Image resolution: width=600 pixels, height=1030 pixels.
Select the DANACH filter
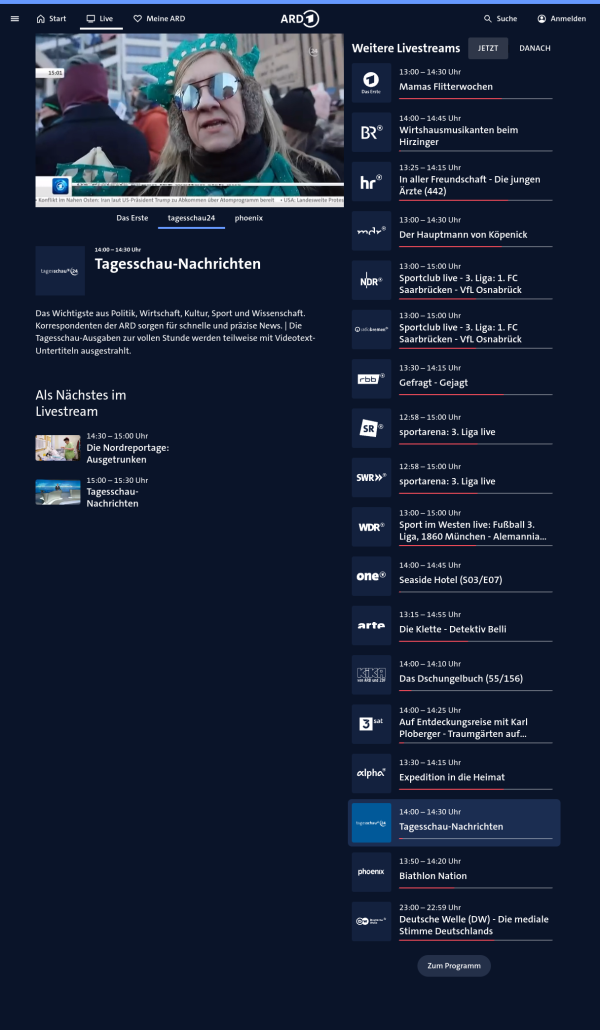tap(534, 48)
